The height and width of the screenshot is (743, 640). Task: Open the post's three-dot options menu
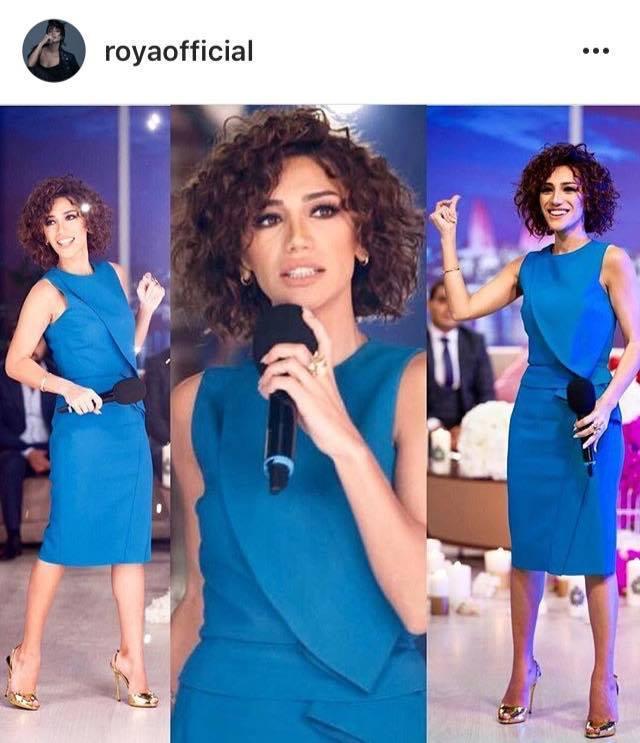click(x=595, y=51)
